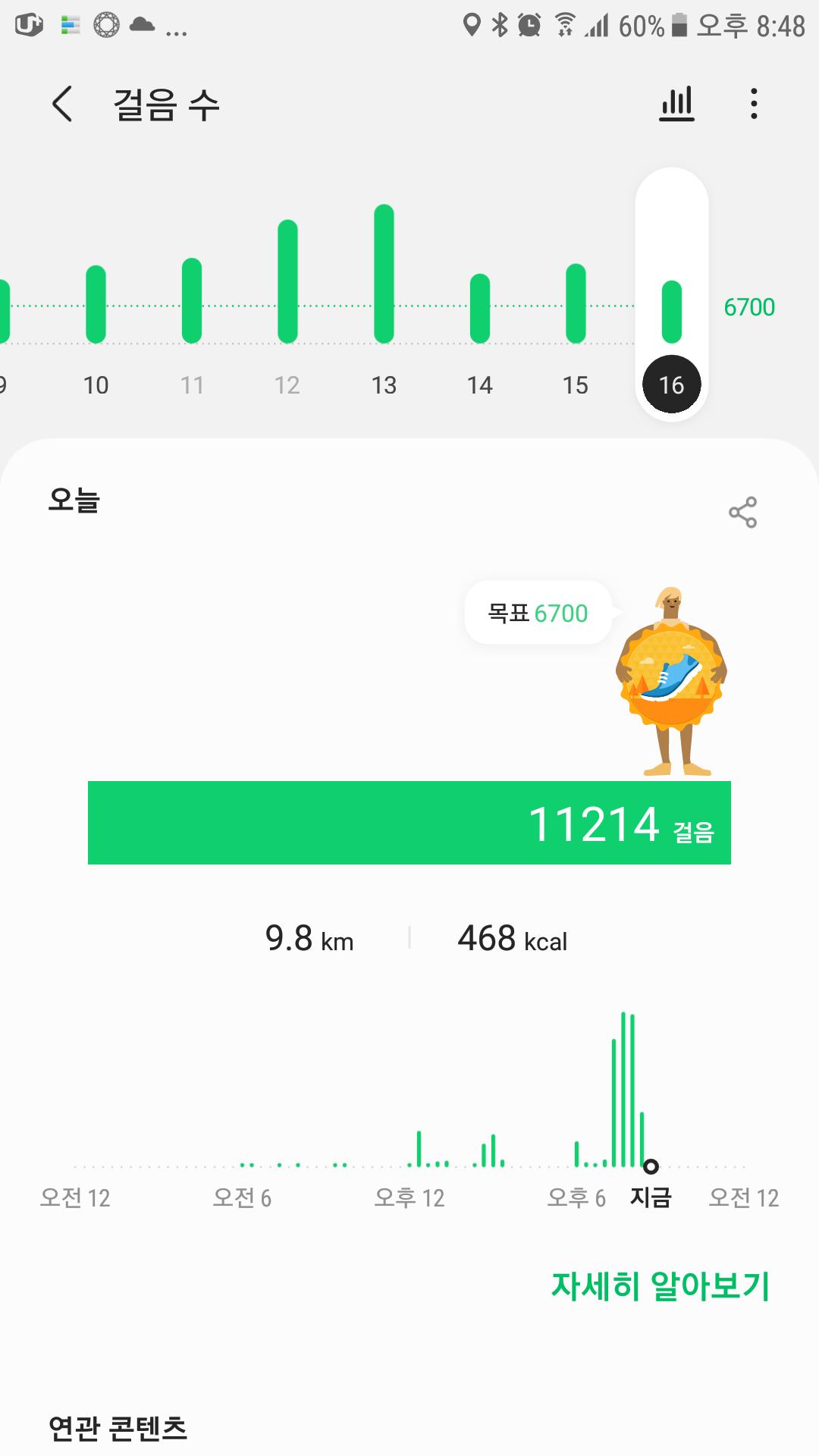Go back from the 걸음 수 screen
819x1456 pixels.
62,104
